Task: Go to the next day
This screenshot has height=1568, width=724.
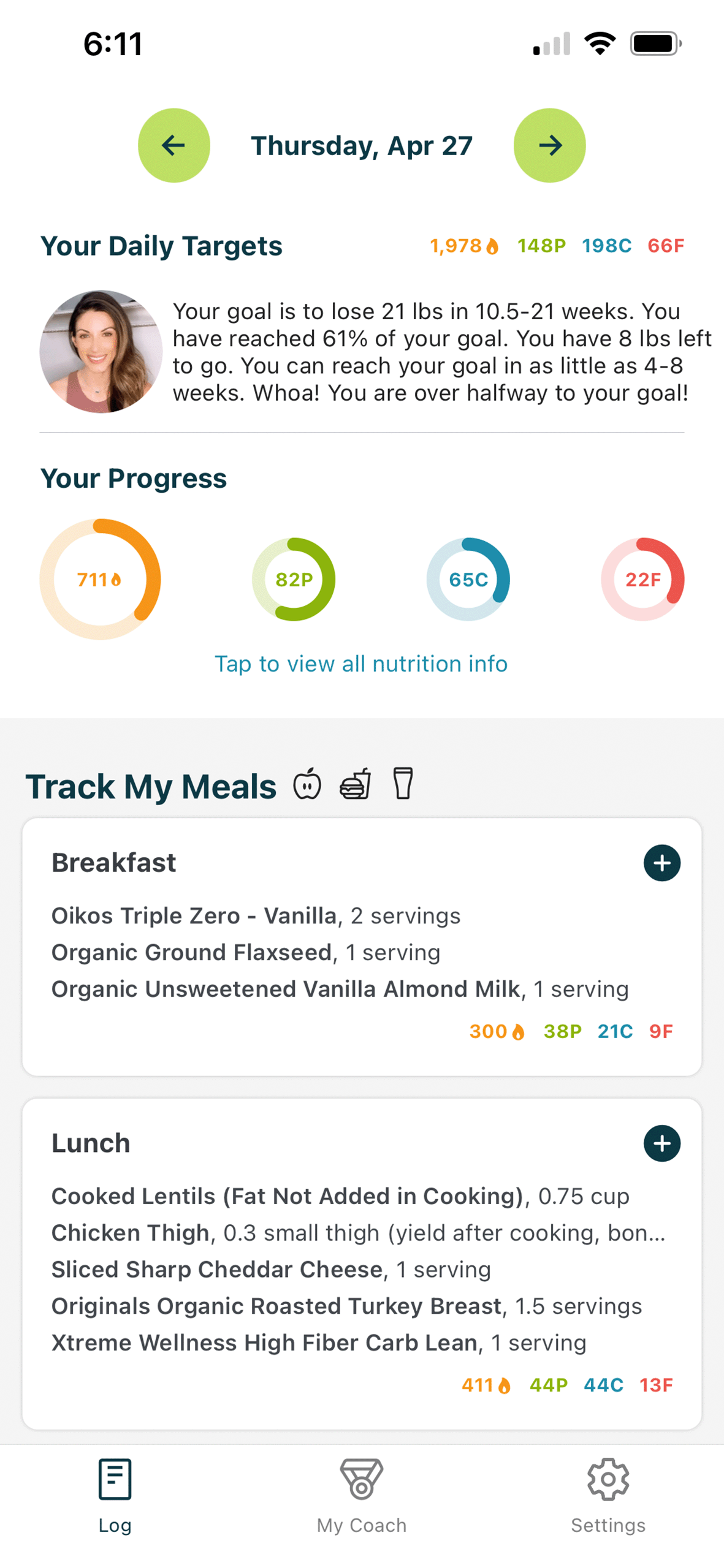Action: coord(549,145)
